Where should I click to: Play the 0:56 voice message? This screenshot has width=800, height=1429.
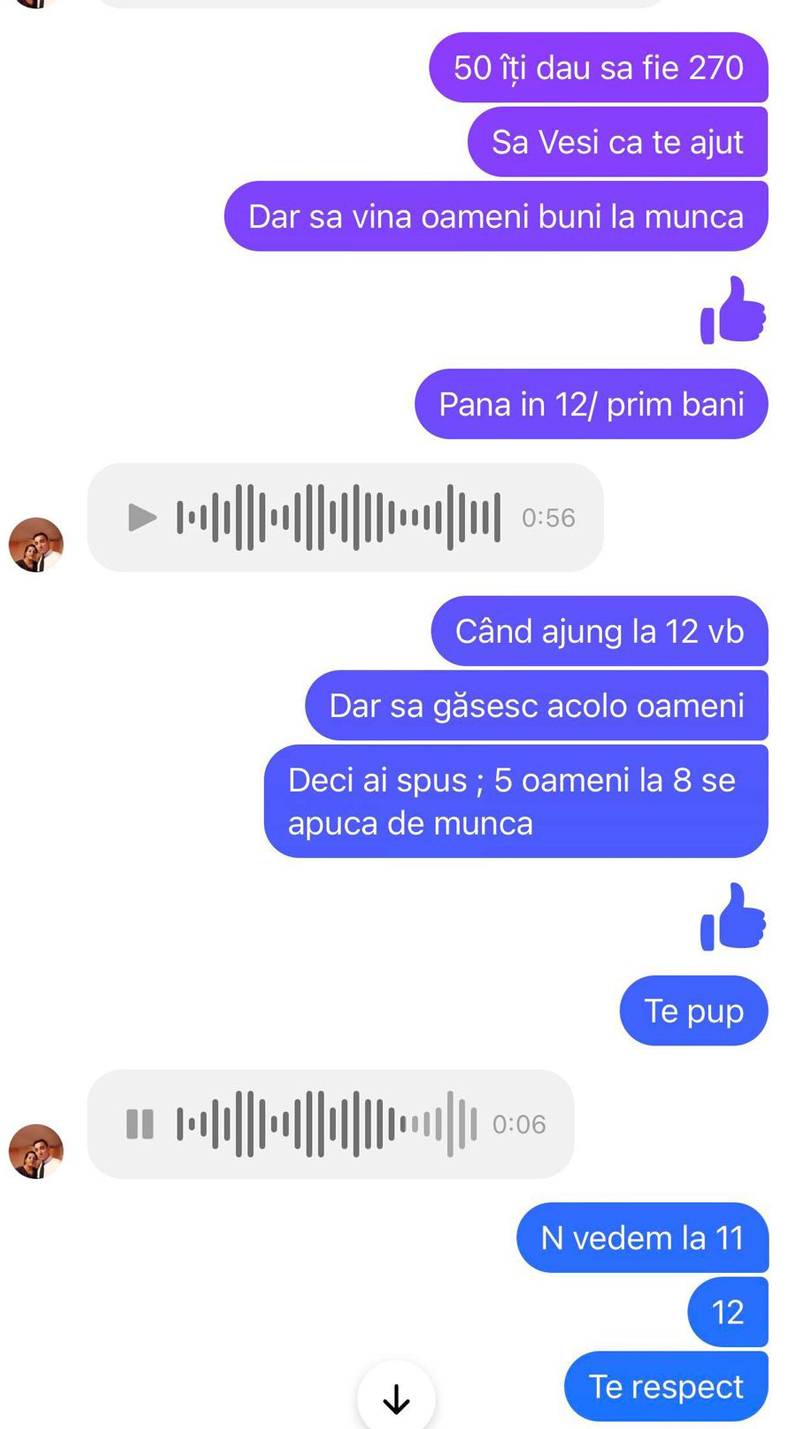(142, 517)
